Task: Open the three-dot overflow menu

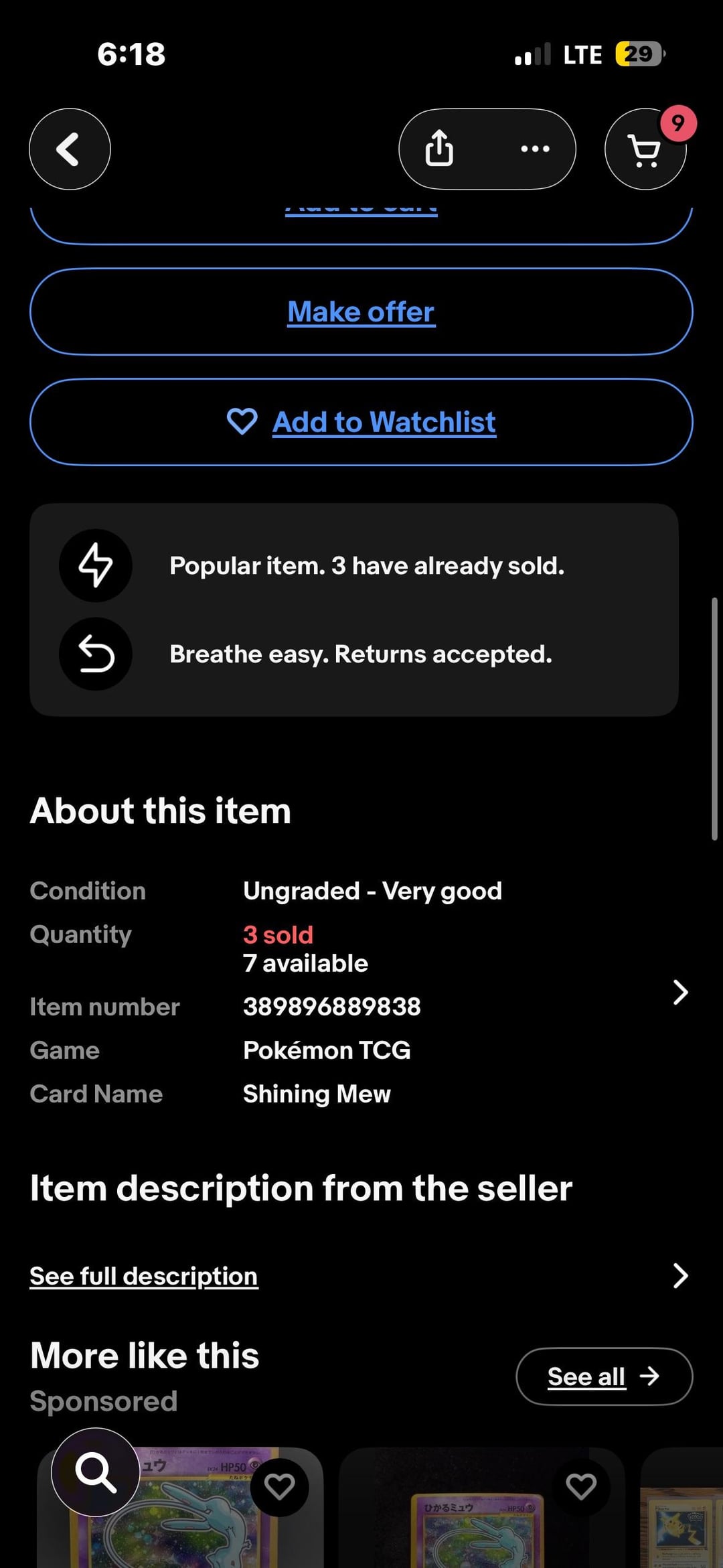Action: coord(535,149)
